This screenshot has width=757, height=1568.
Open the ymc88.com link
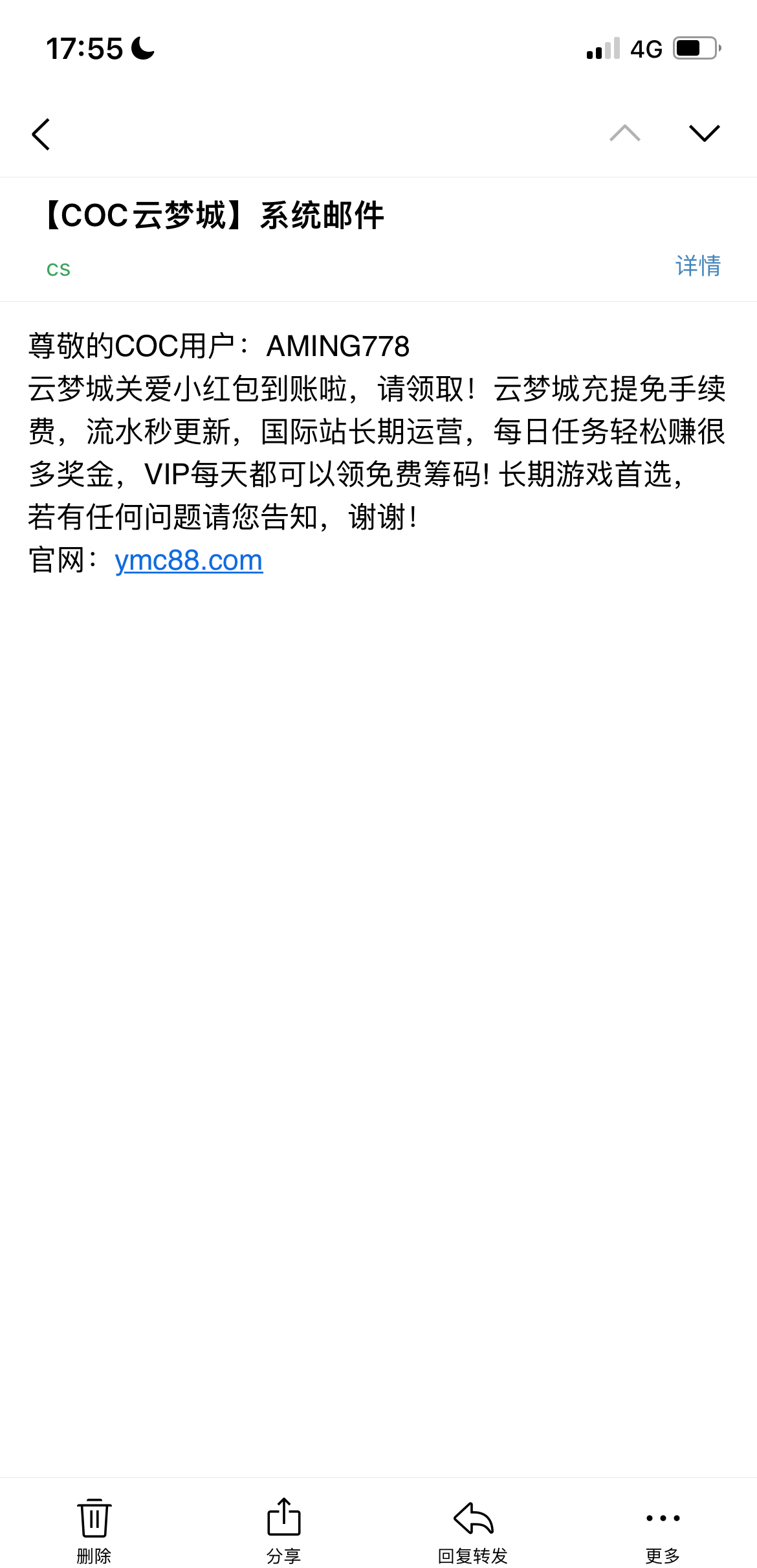pos(188,560)
